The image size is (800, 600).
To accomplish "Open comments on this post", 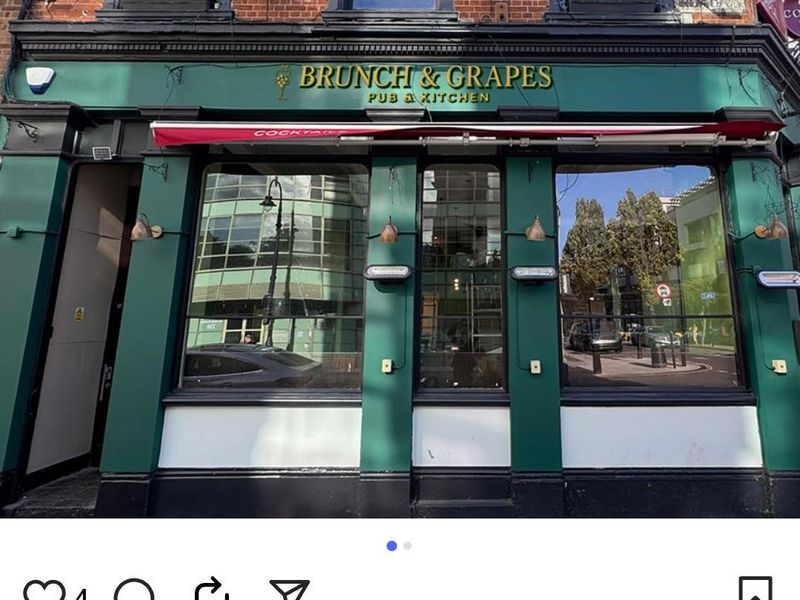I will (x=134, y=592).
